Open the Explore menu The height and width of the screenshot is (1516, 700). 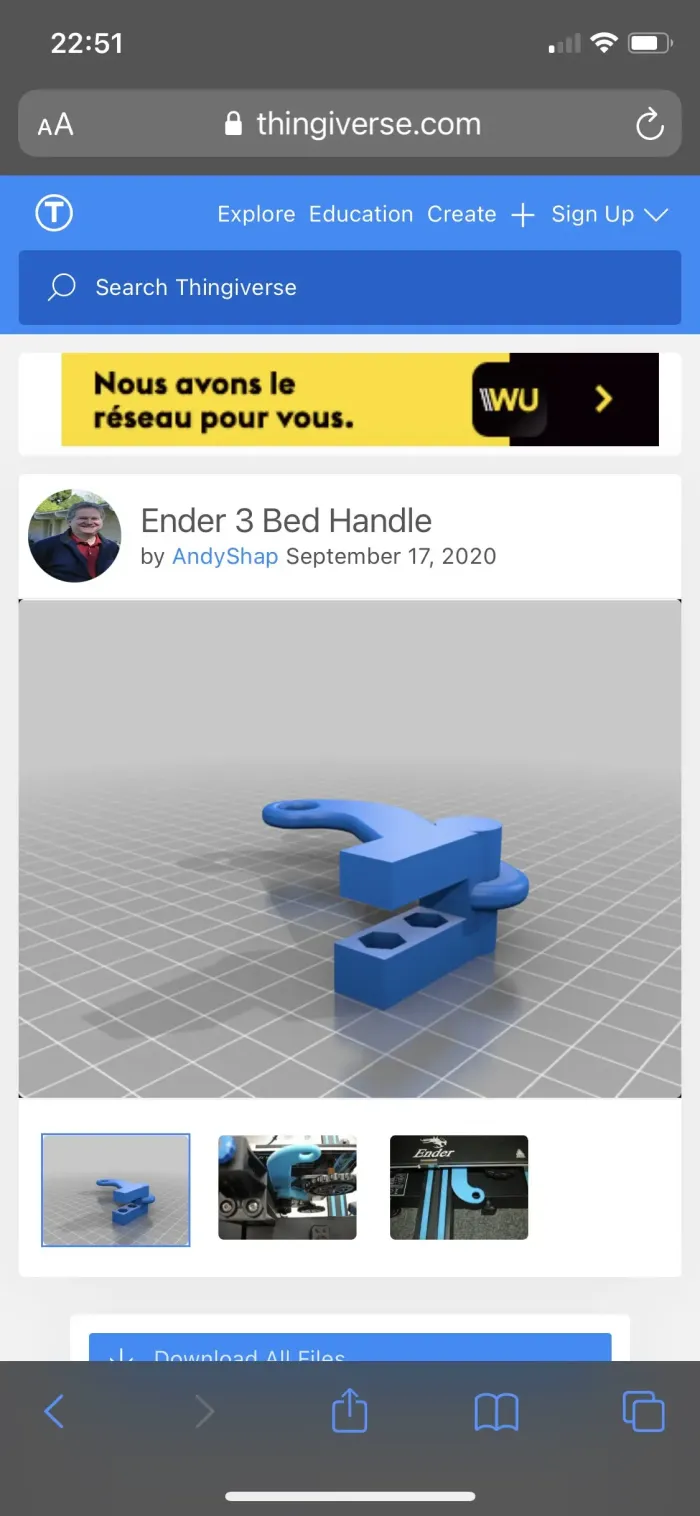point(256,214)
